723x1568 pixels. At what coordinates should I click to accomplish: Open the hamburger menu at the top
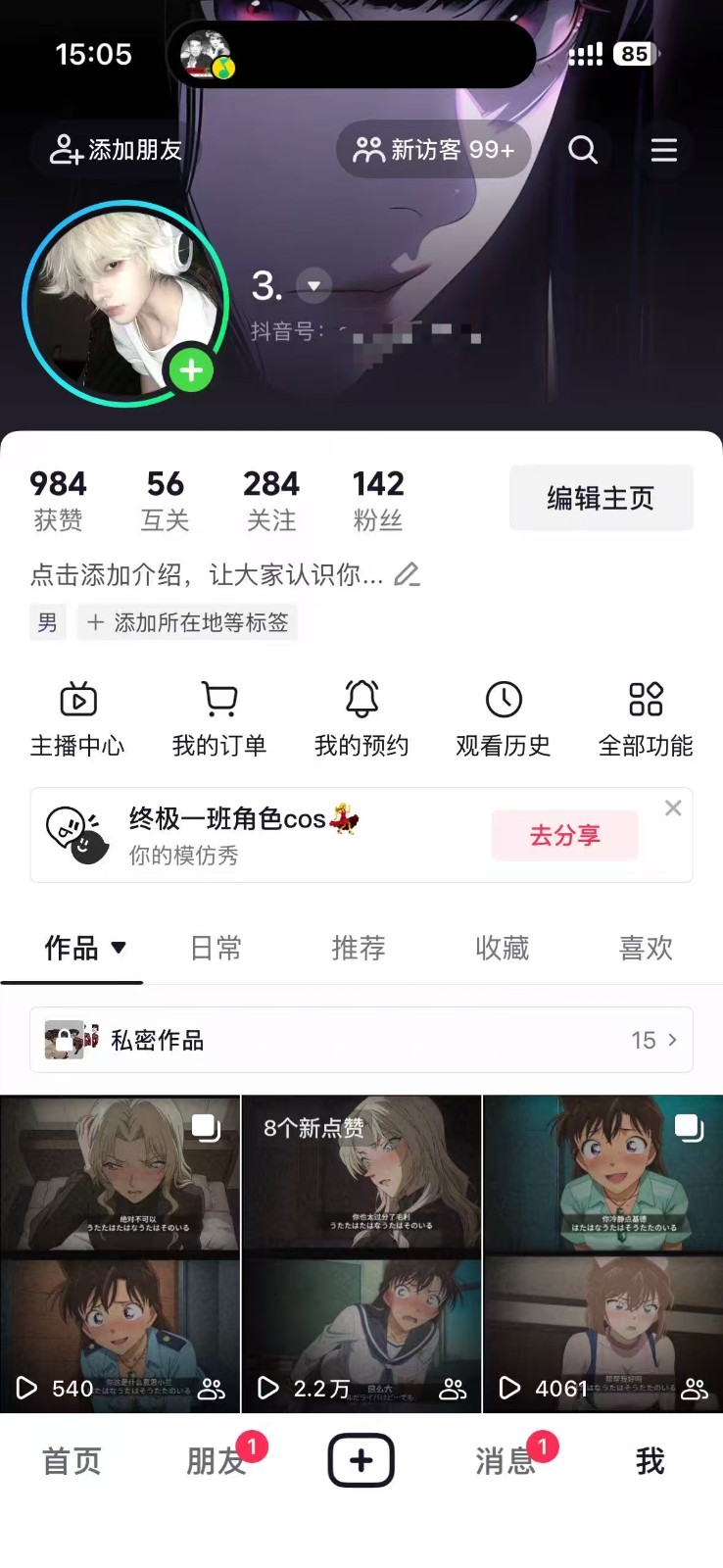pyautogui.click(x=664, y=150)
